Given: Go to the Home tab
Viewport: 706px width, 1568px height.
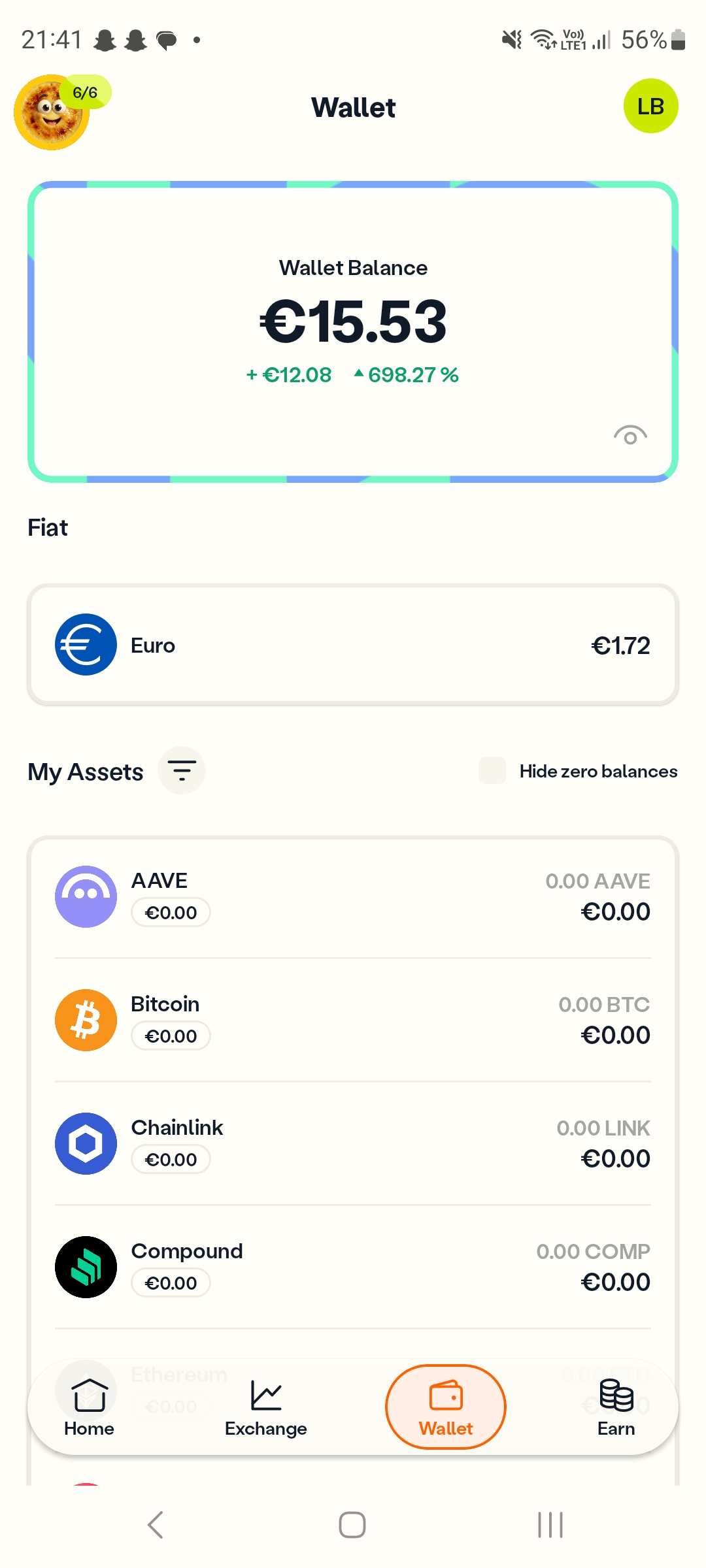Looking at the screenshot, I should tap(89, 1407).
